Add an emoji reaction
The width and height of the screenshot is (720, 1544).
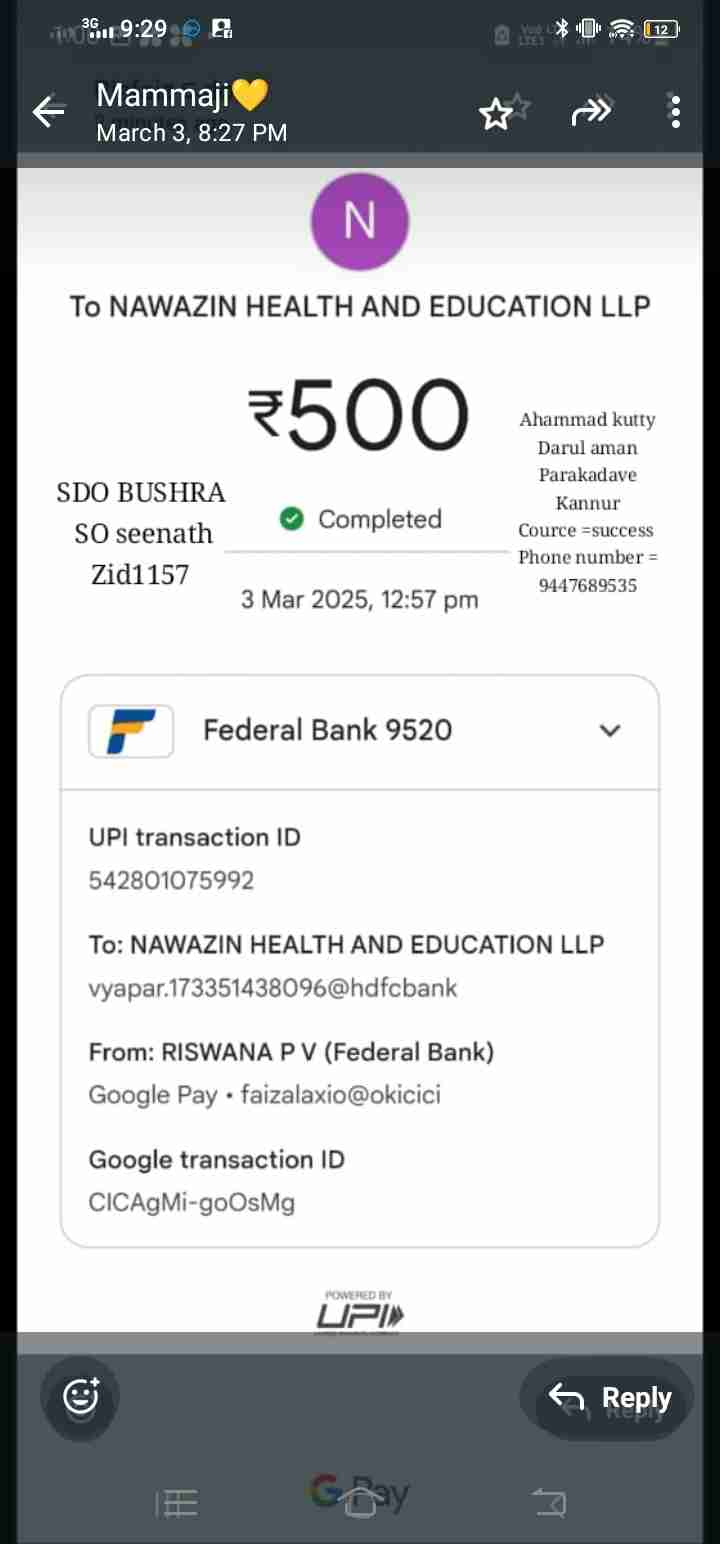pos(80,1397)
